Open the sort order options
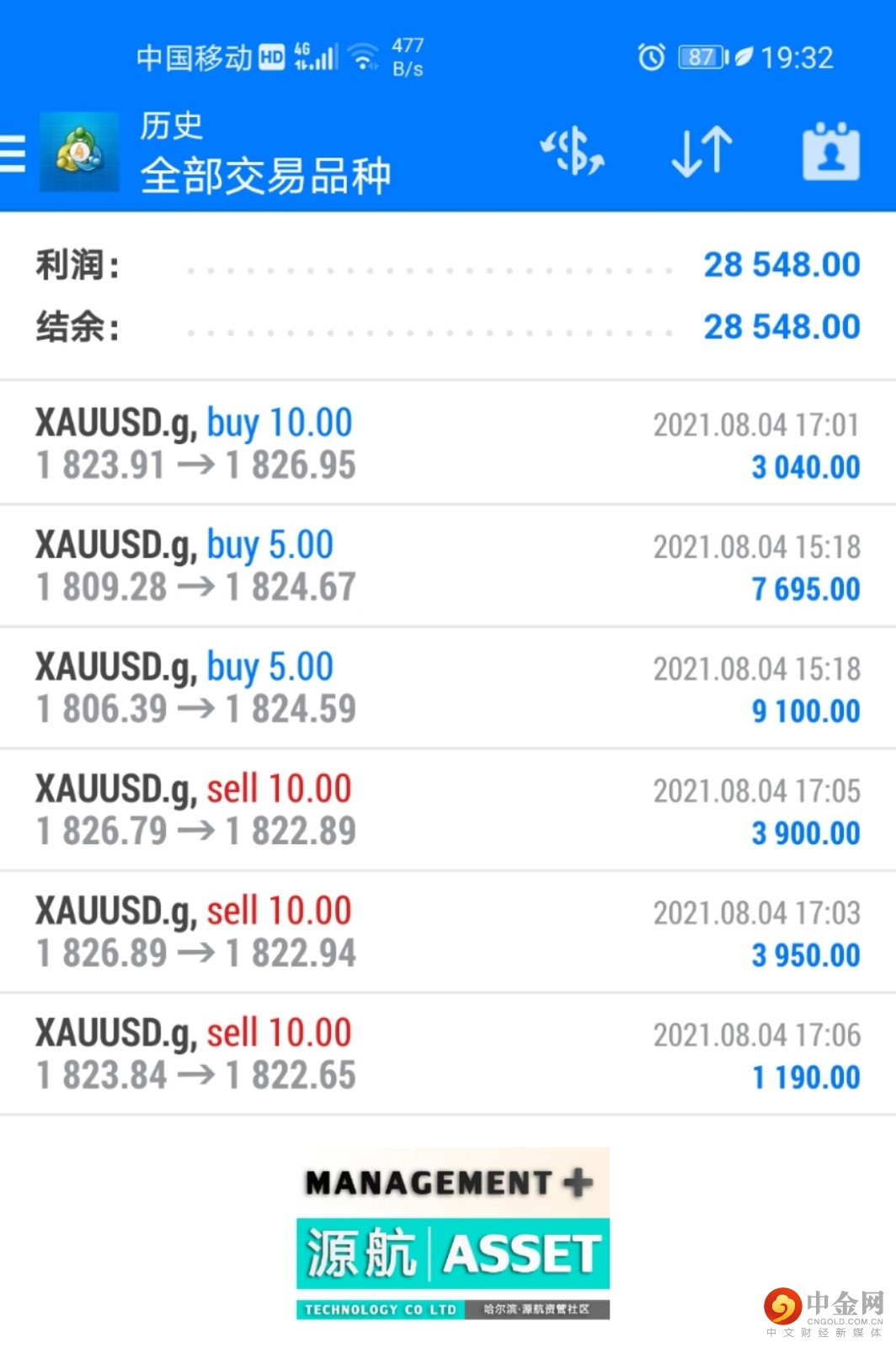 point(701,152)
